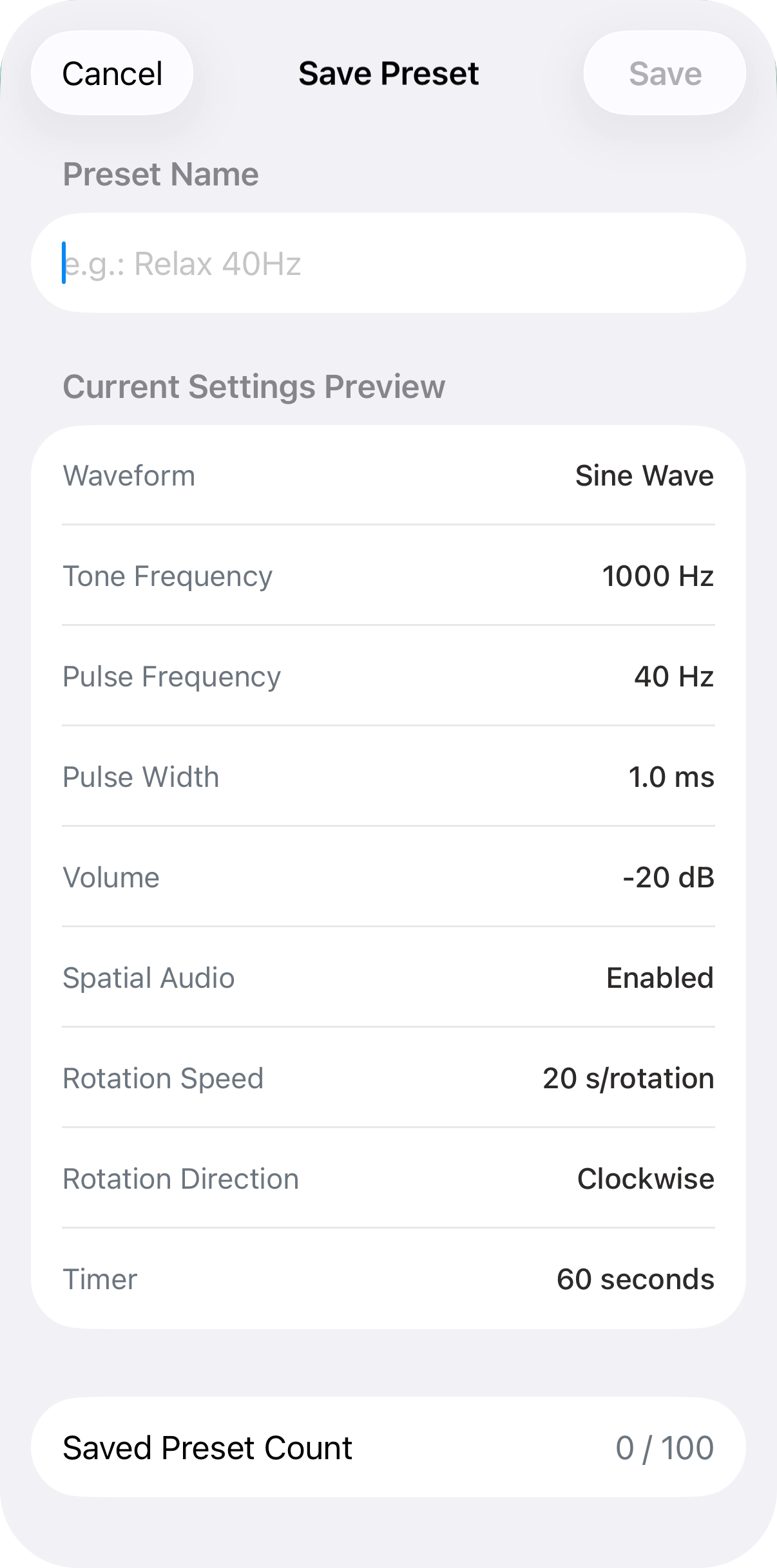The width and height of the screenshot is (777, 1568).
Task: Tap the Tone Frequency setting of 1000 Hz
Action: [x=388, y=576]
